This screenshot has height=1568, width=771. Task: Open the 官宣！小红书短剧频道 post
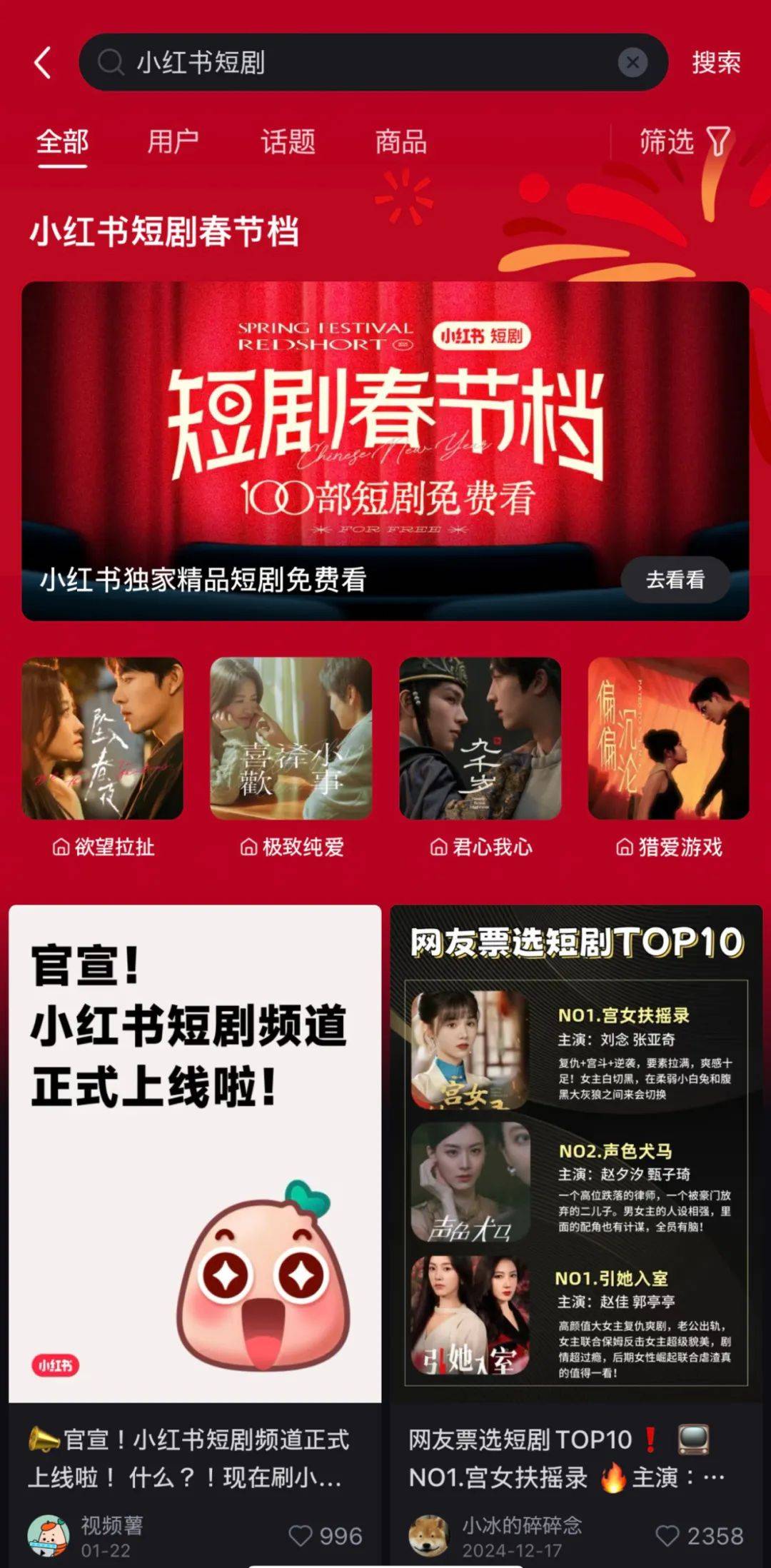point(195,1153)
